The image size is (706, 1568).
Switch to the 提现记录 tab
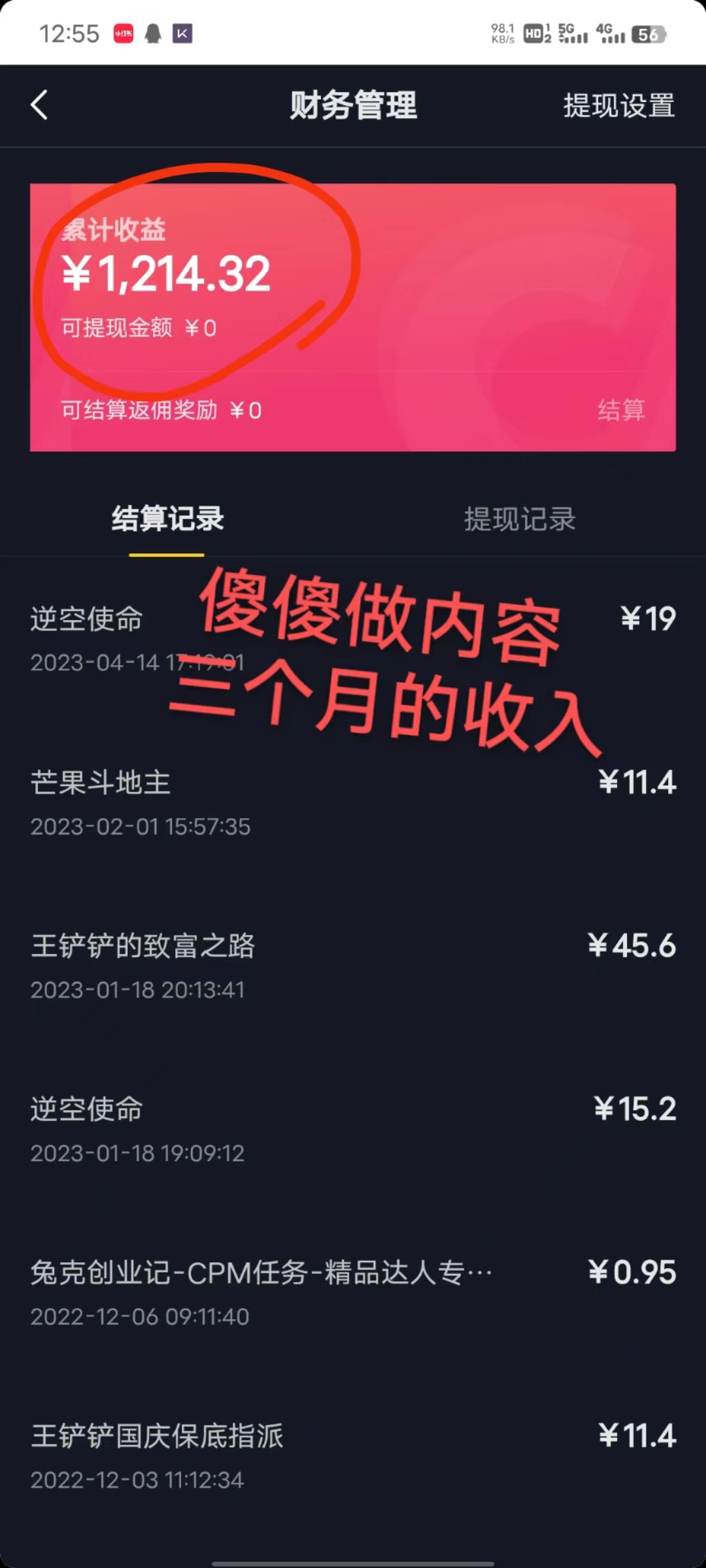(520, 519)
